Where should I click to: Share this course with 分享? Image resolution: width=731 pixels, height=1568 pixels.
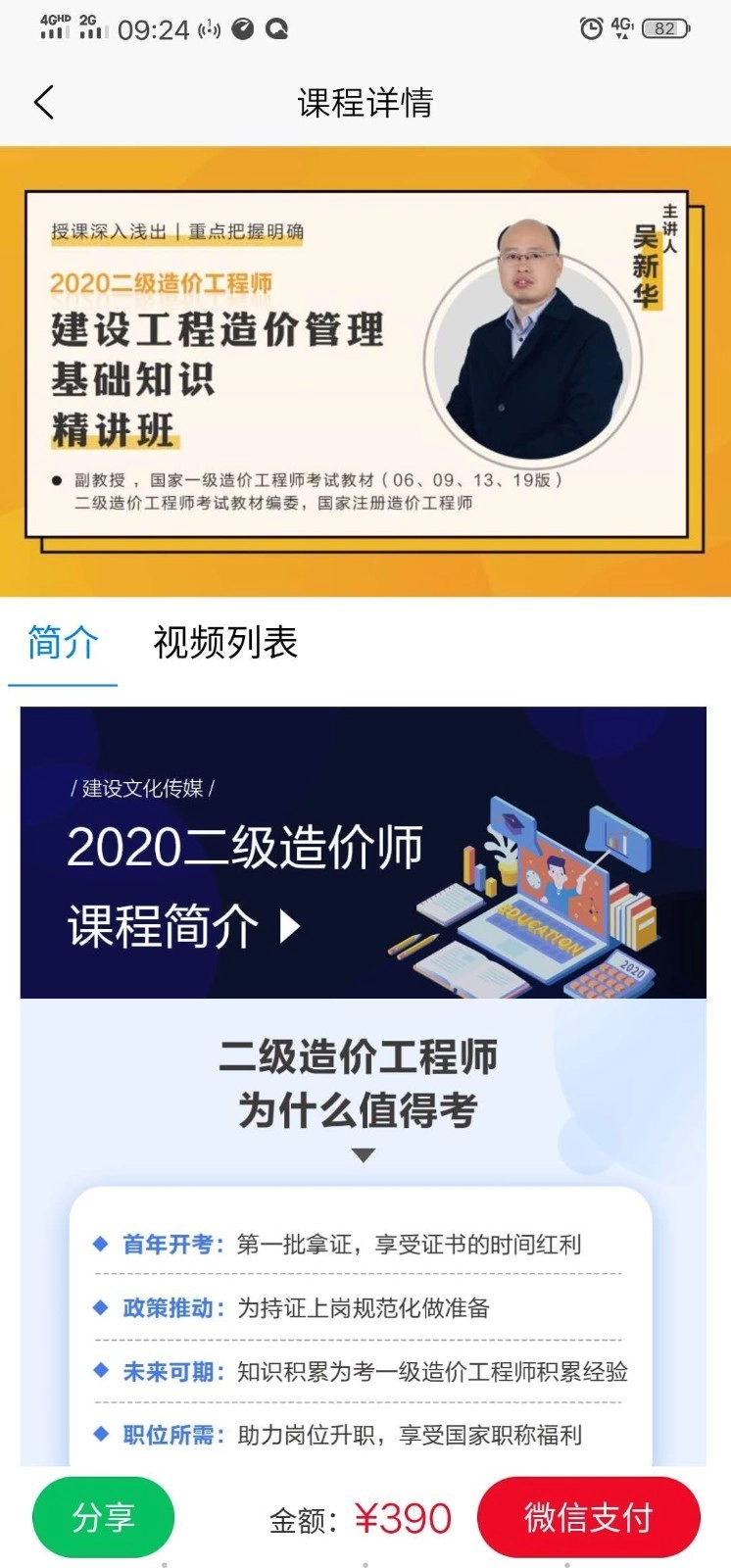pos(103,1517)
